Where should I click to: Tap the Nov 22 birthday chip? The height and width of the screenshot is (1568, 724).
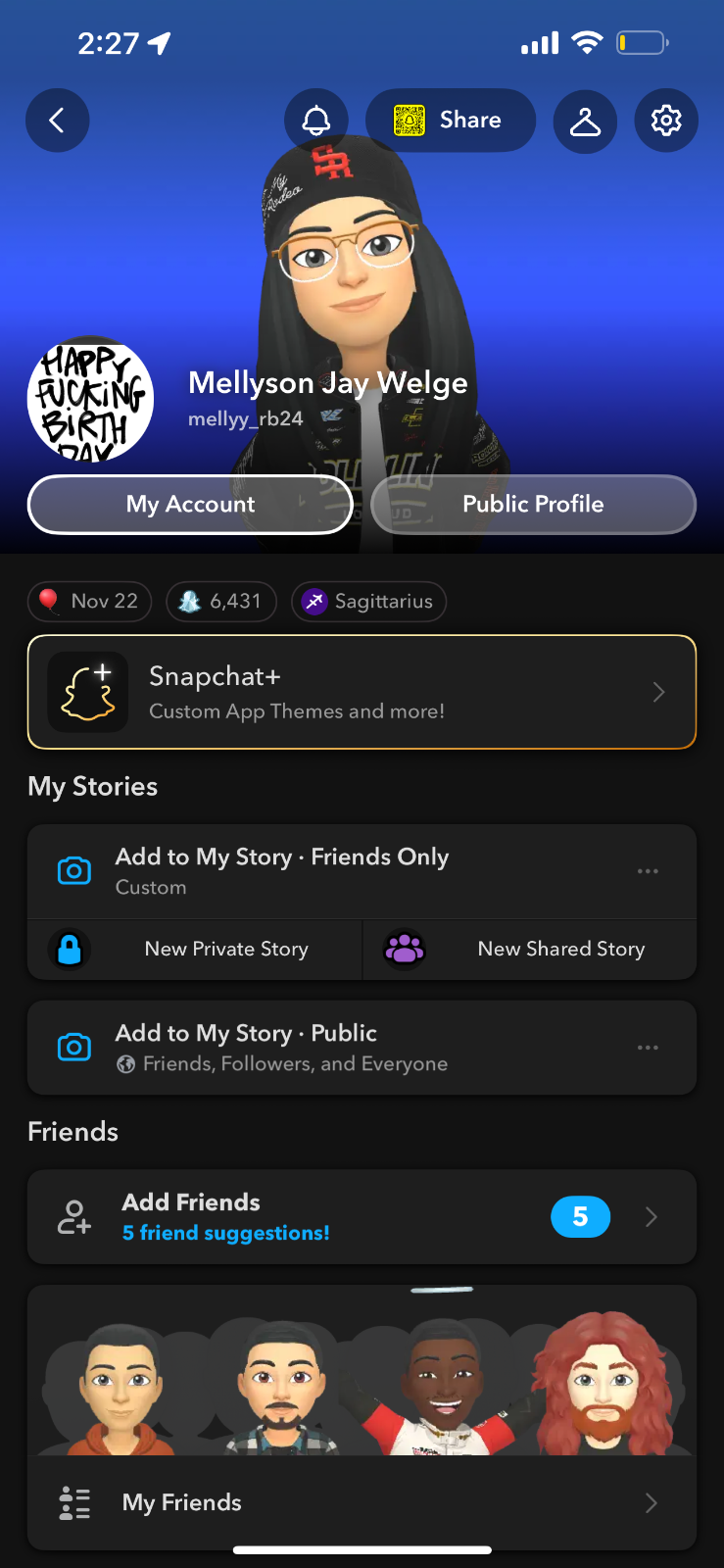[89, 601]
